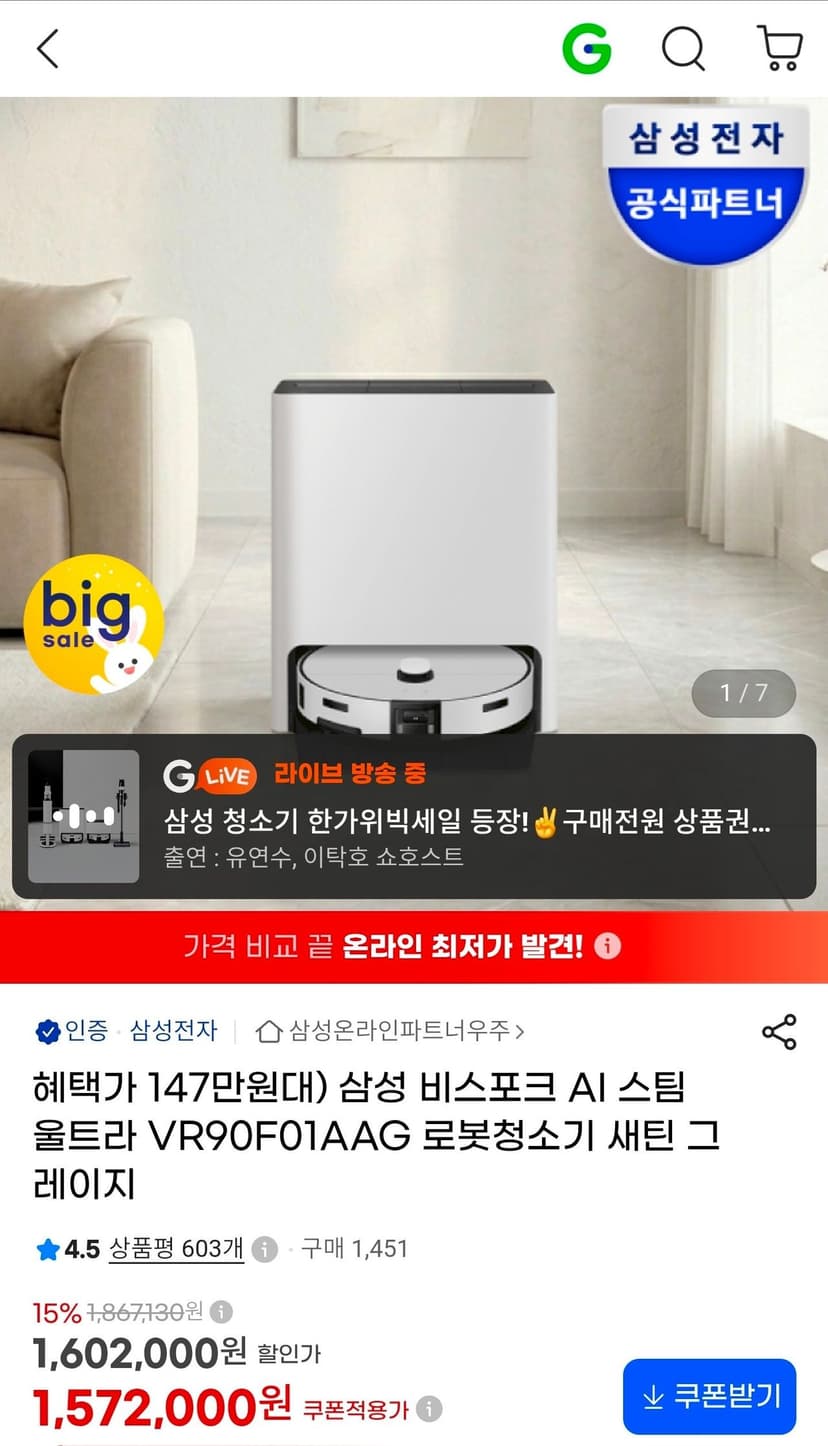
Task: Open the Gmarket home G logo
Action: [587, 48]
